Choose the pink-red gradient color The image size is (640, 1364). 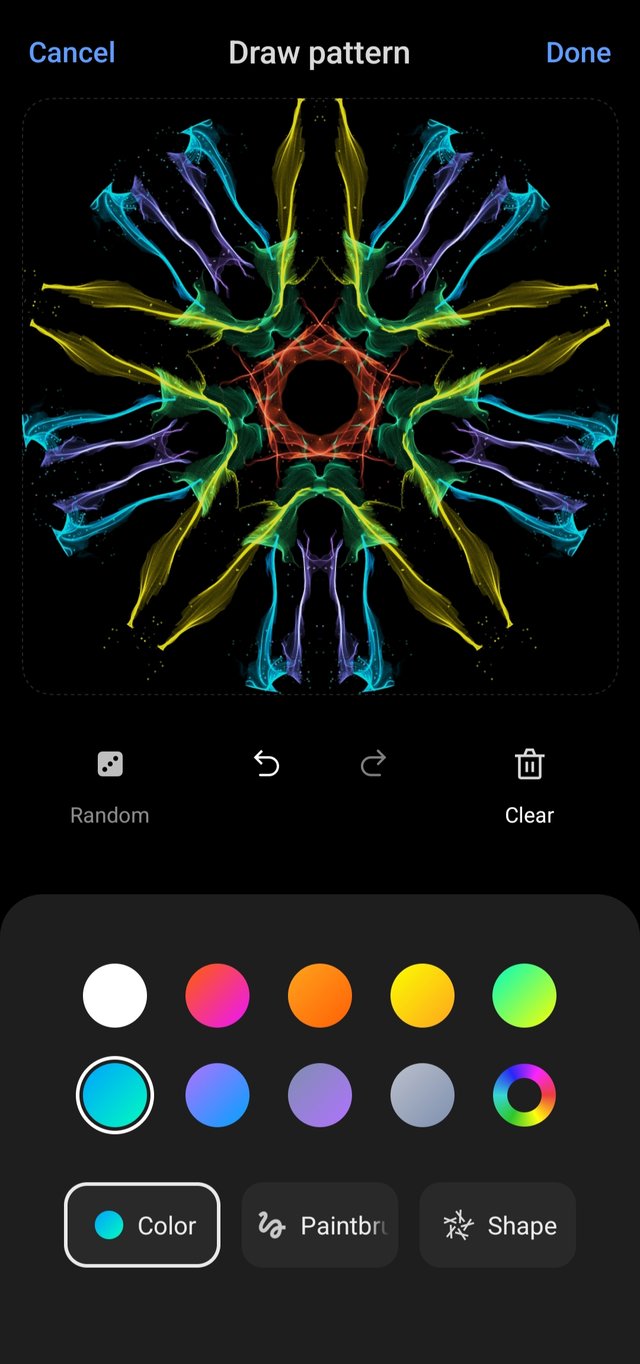[217, 995]
